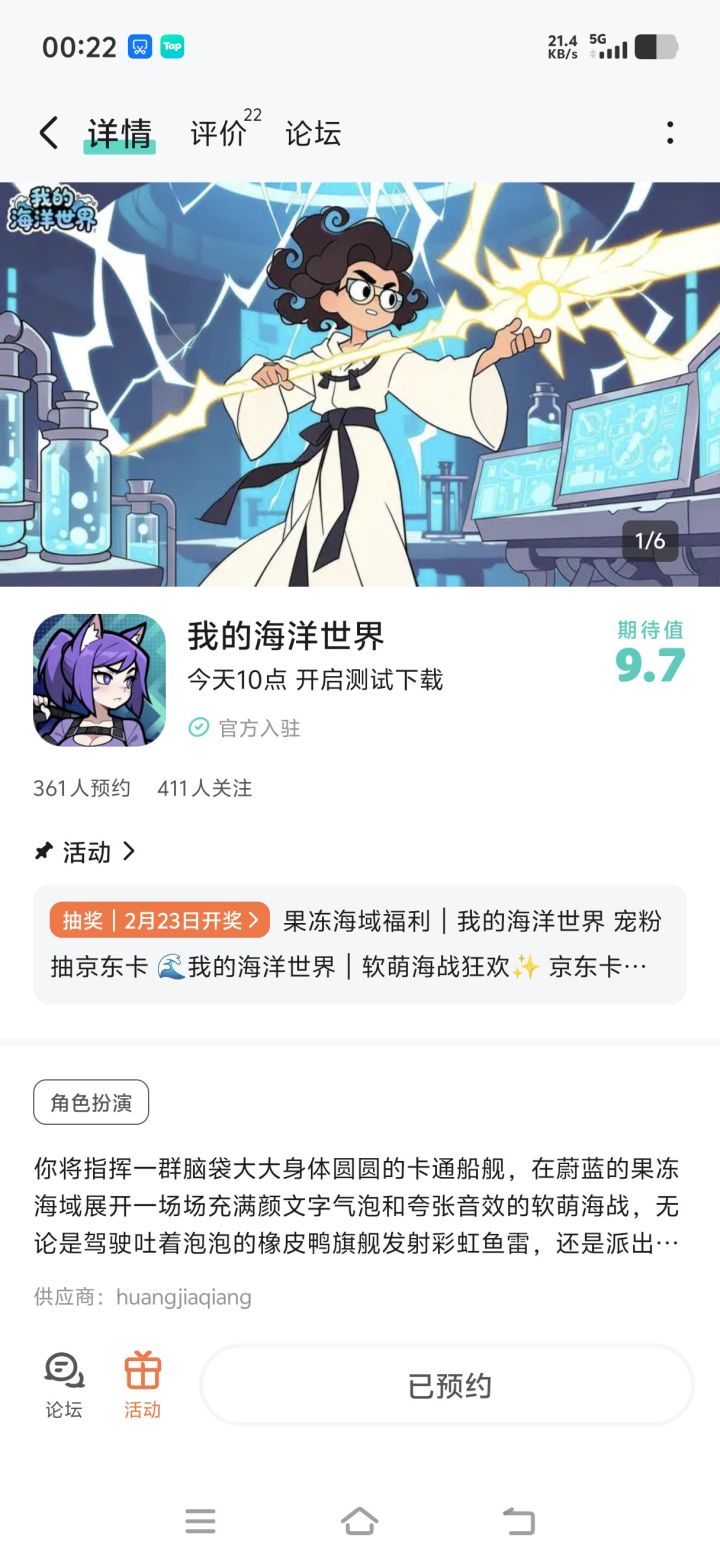Expand the 活动 activities section chevron
The width and height of the screenshot is (720, 1563).
(x=129, y=852)
